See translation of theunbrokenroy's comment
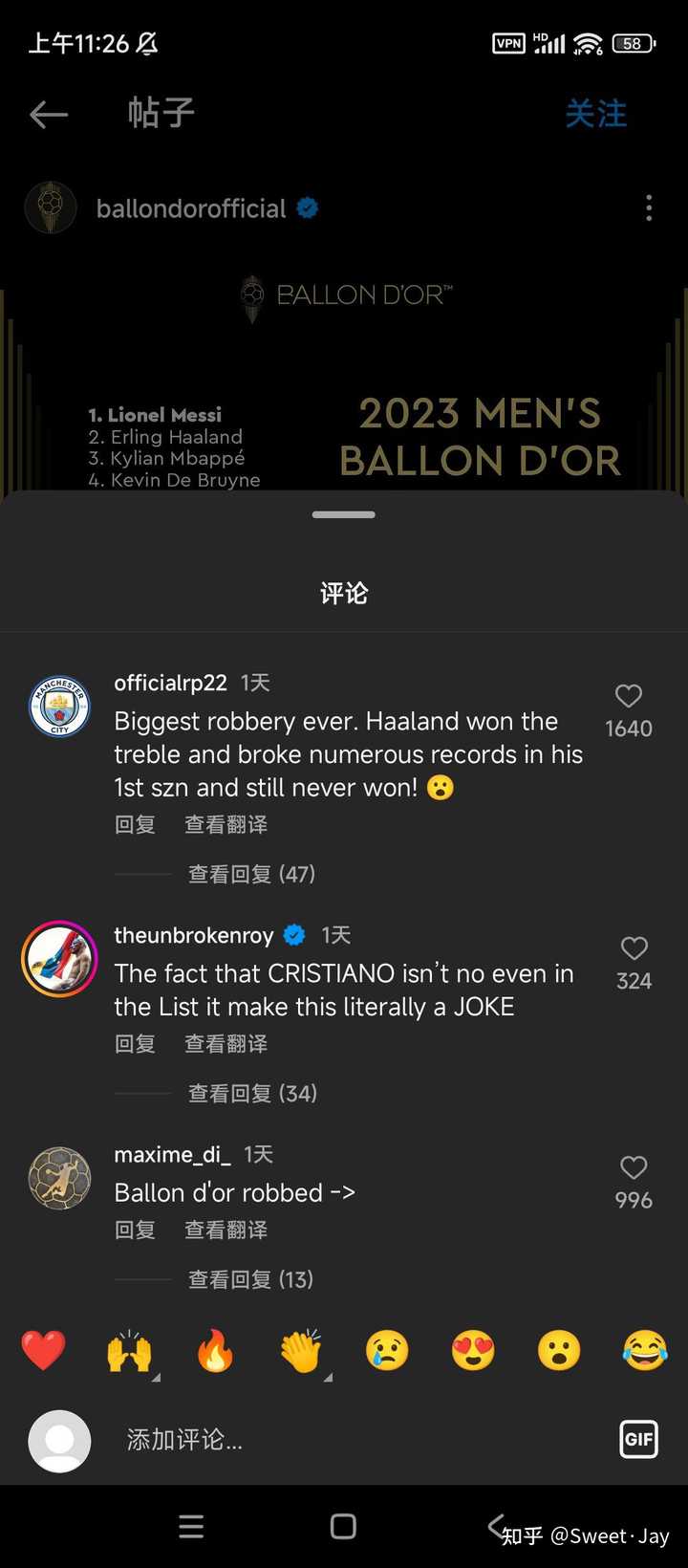The width and height of the screenshot is (688, 1568). 226,1044
